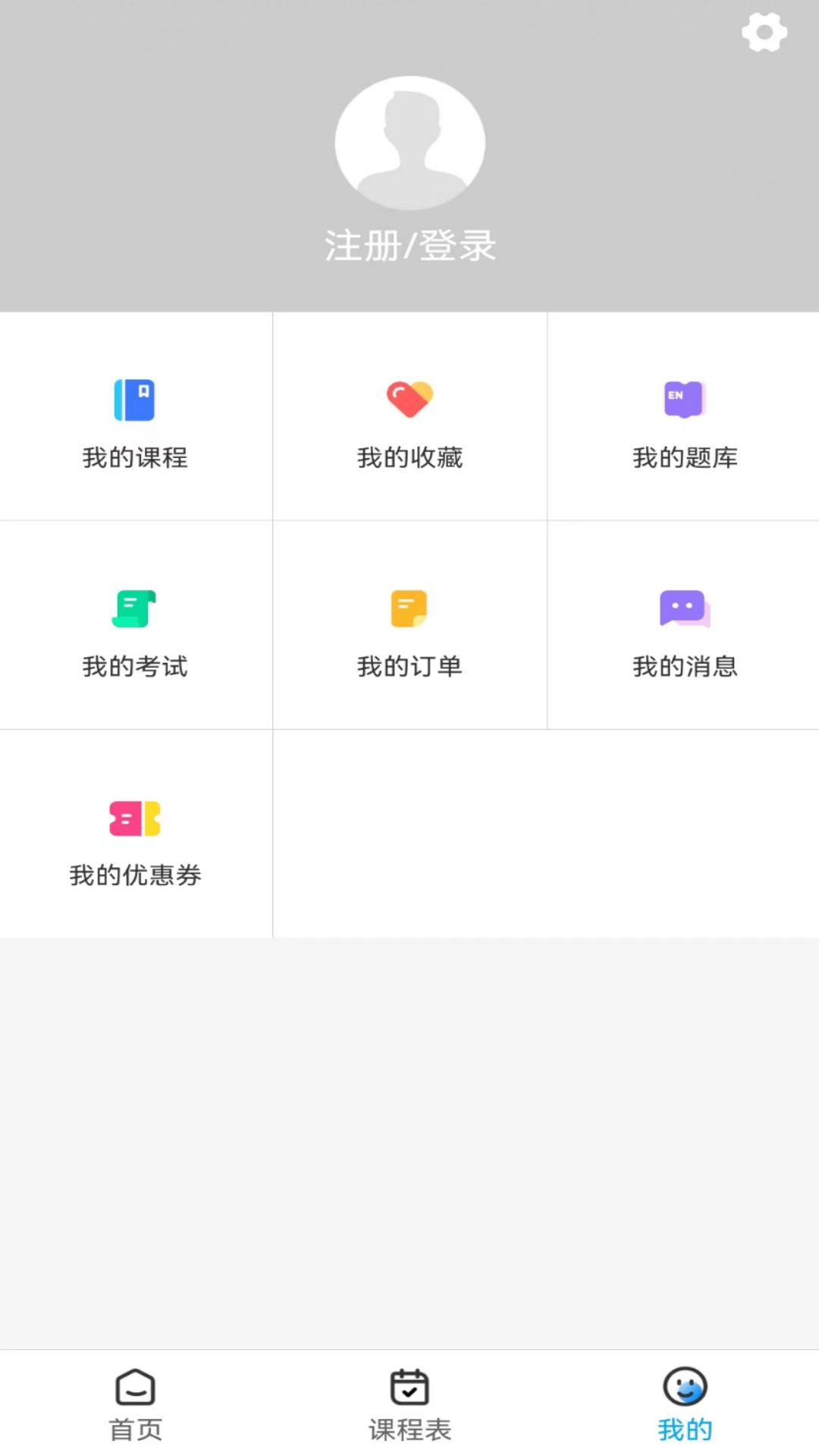Image resolution: width=819 pixels, height=1456 pixels.
Task: Tap the default profile avatar image
Action: pyautogui.click(x=409, y=144)
